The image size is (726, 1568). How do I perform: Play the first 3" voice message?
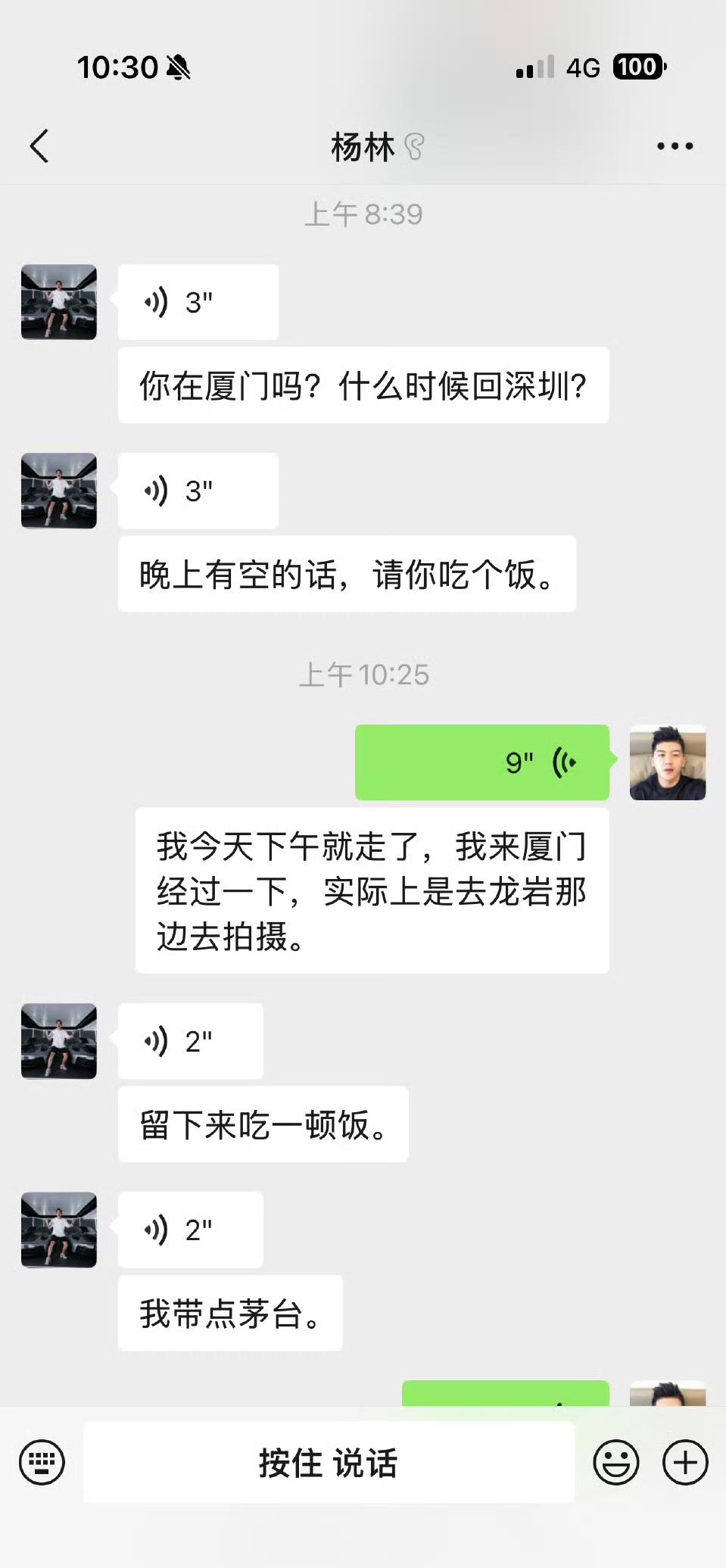point(197,301)
